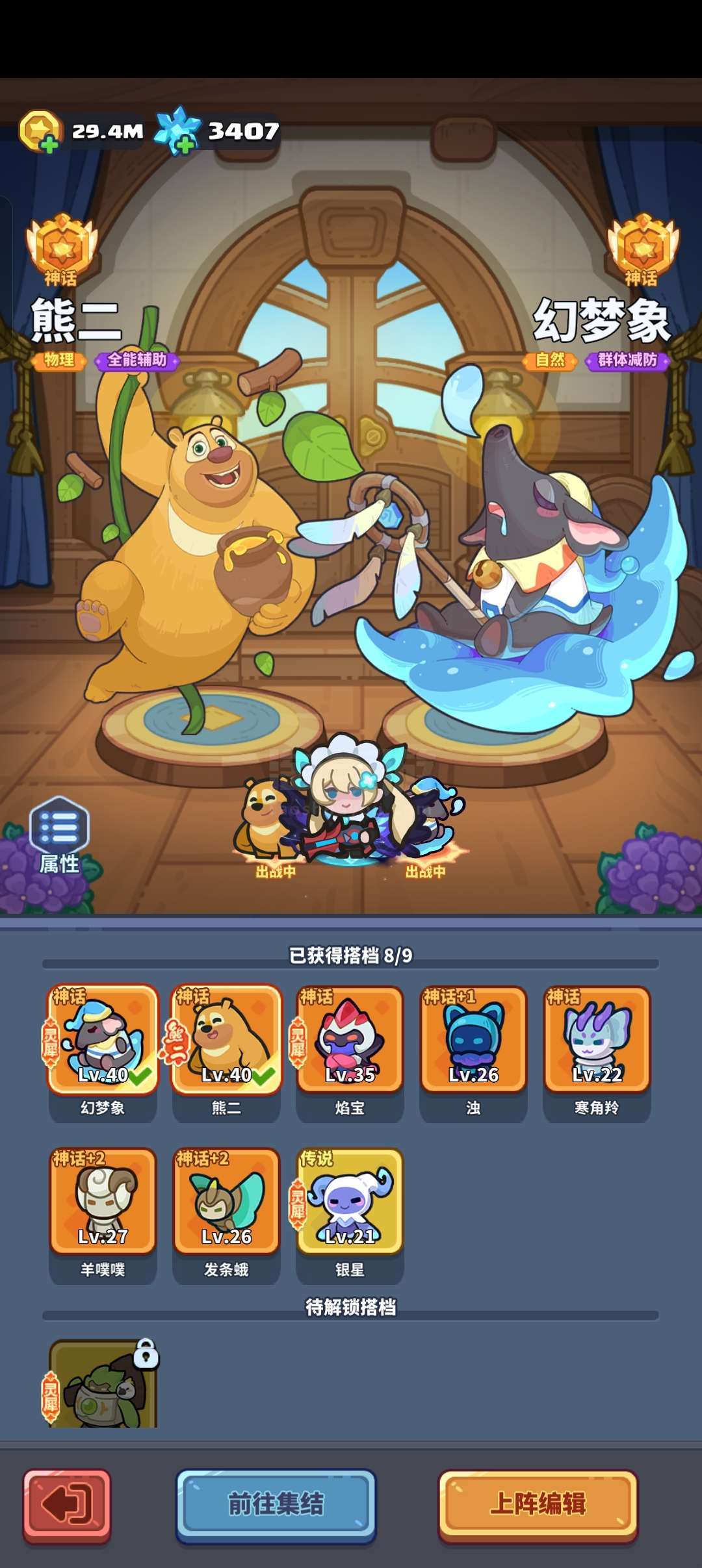Select the 幻梦象 partner card
This screenshot has height=1568, width=702.
tap(103, 1052)
